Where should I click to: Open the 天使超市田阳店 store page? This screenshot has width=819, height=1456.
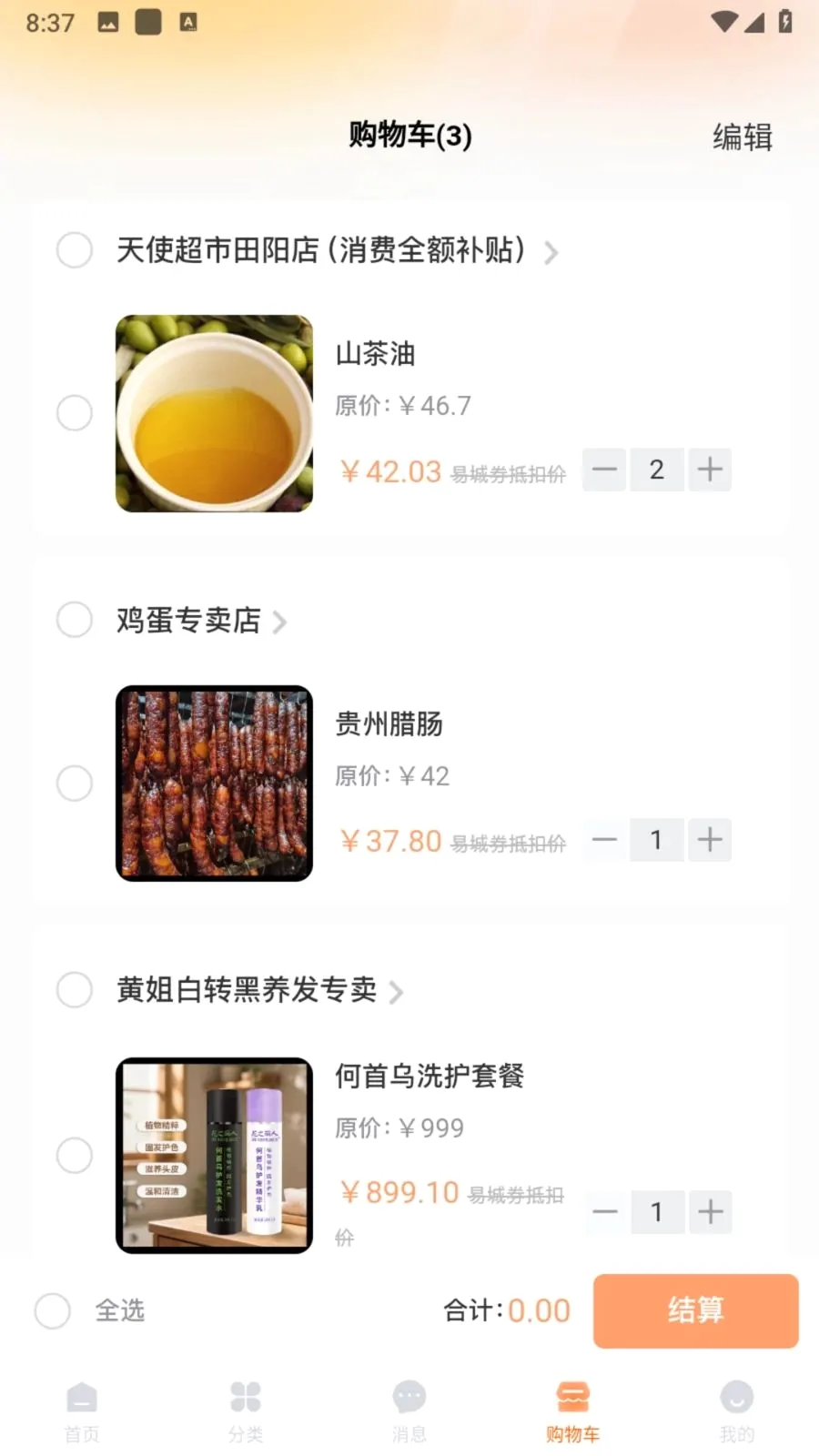(337, 249)
